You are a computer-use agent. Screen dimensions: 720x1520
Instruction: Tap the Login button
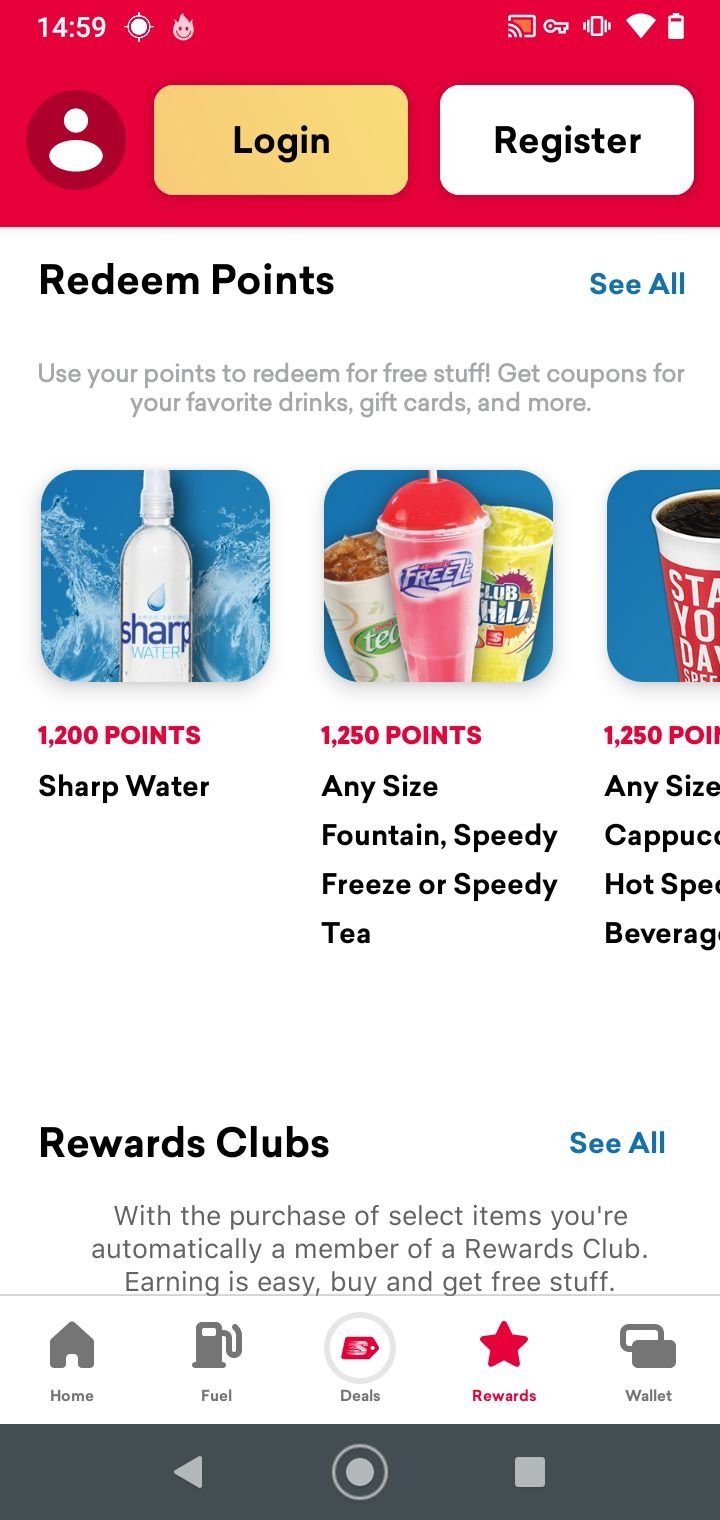(x=281, y=140)
